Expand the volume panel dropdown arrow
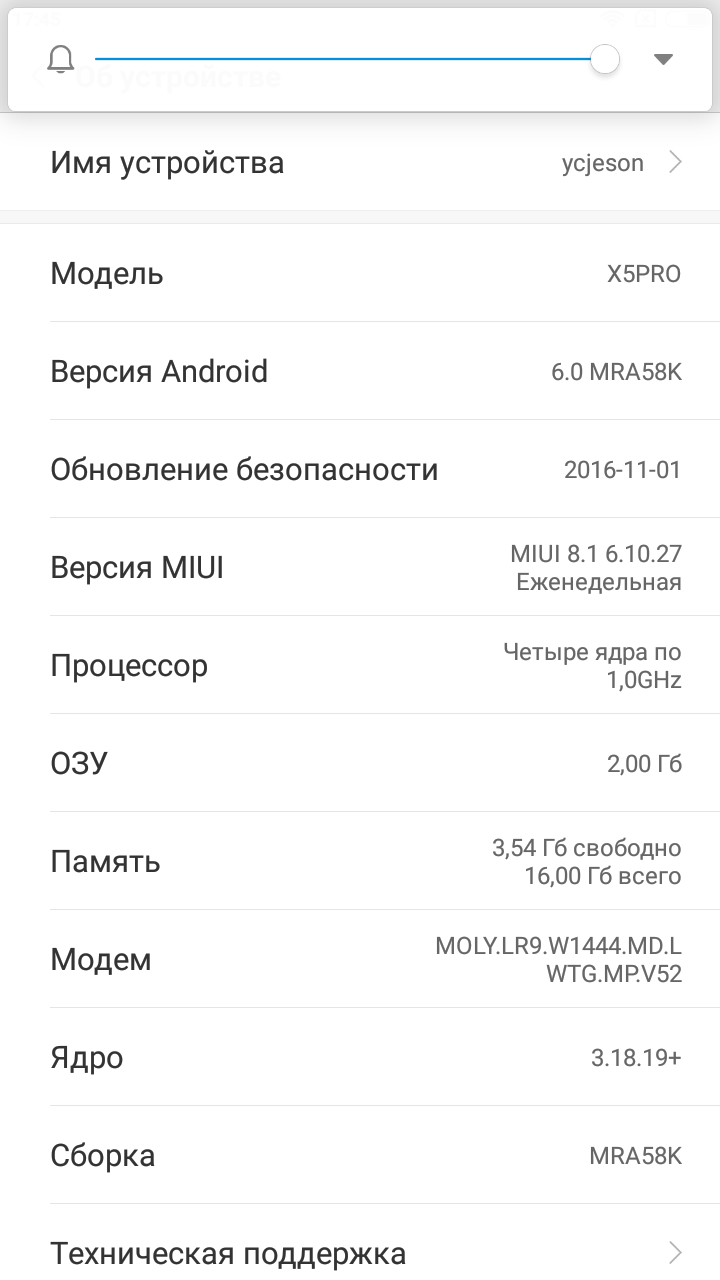Viewport: 720px width, 1280px height. pos(663,60)
